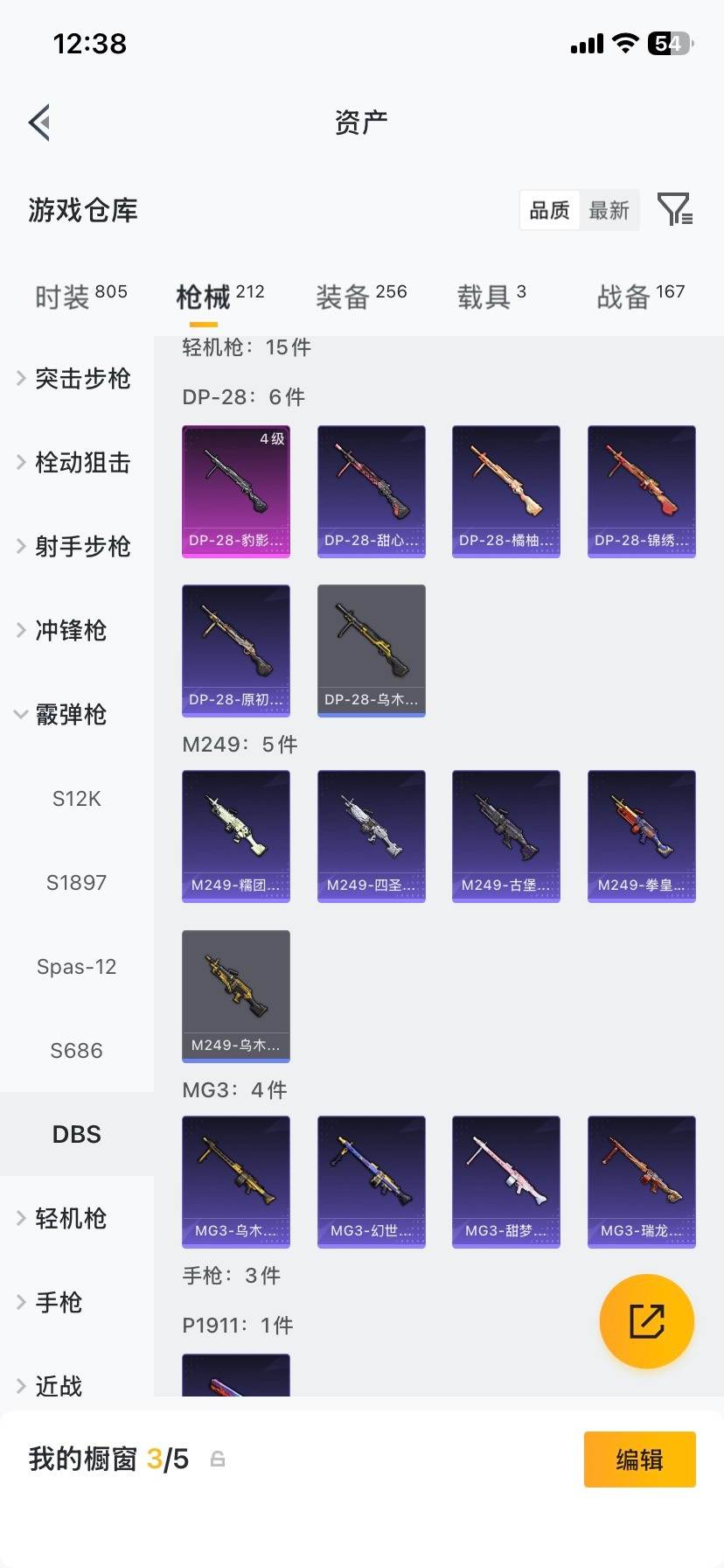Click the lock icon next to 我的橱窗
This screenshot has height=1568, width=724.
[216, 1459]
